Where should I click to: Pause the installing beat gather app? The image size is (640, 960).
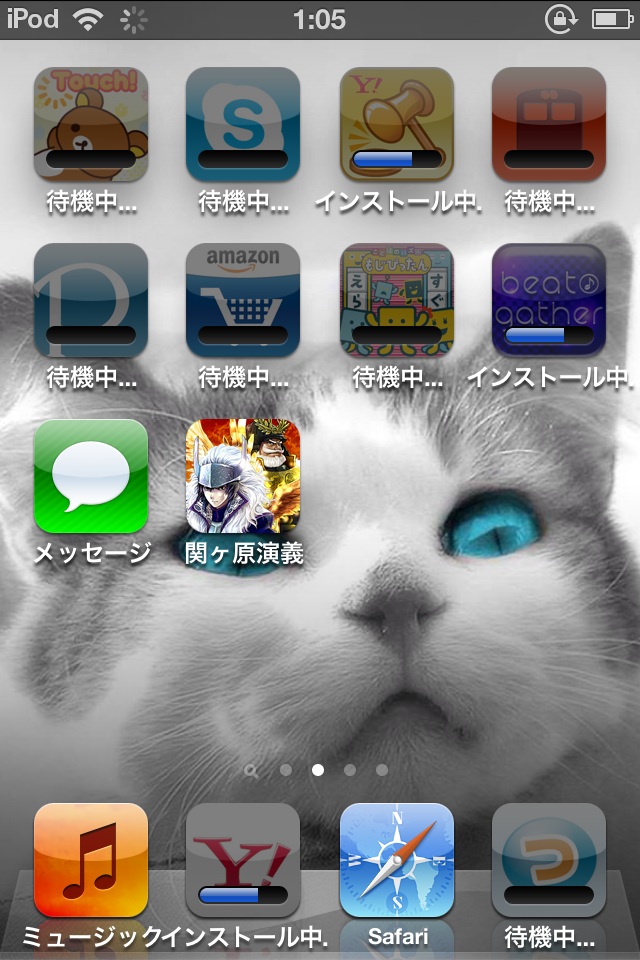coord(549,300)
